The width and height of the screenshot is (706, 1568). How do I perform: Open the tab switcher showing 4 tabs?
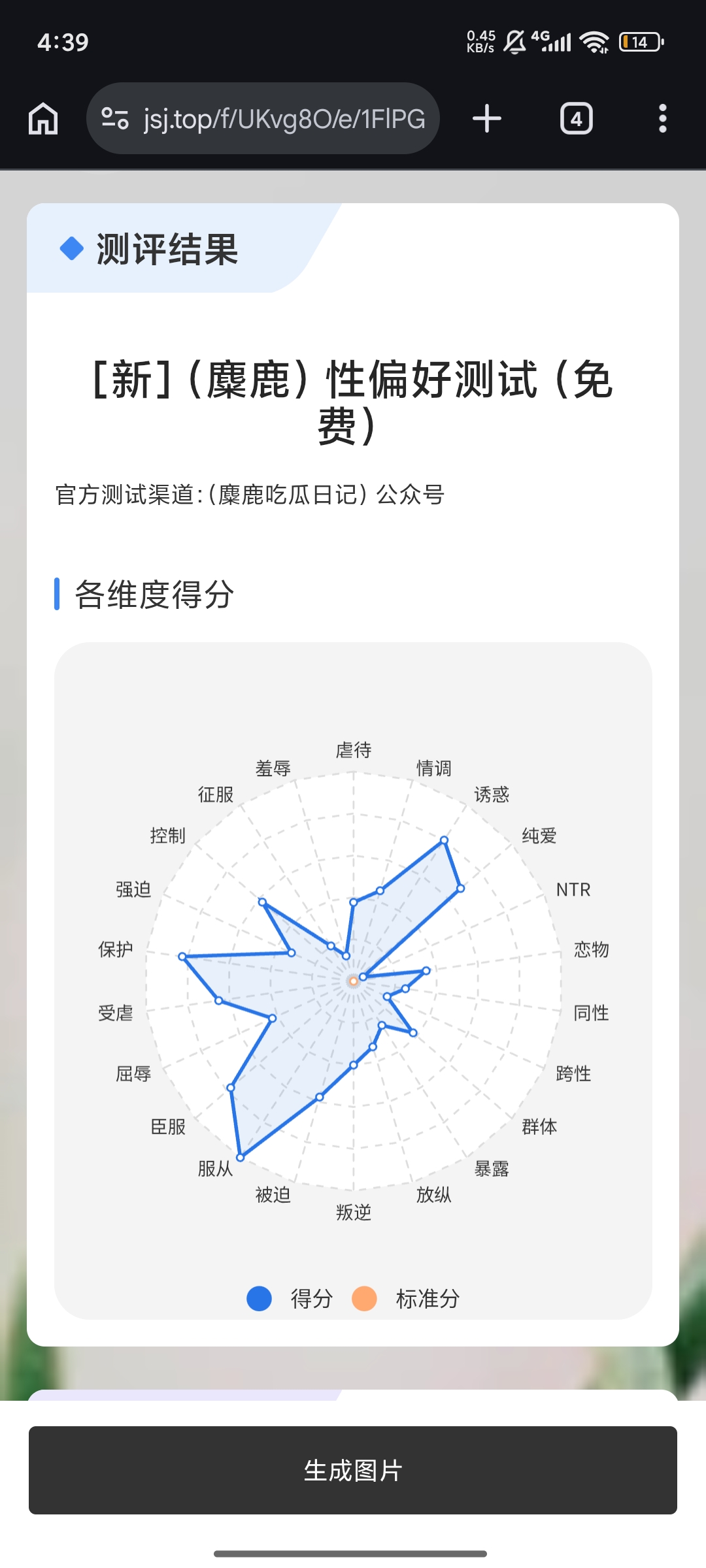pyautogui.click(x=576, y=119)
